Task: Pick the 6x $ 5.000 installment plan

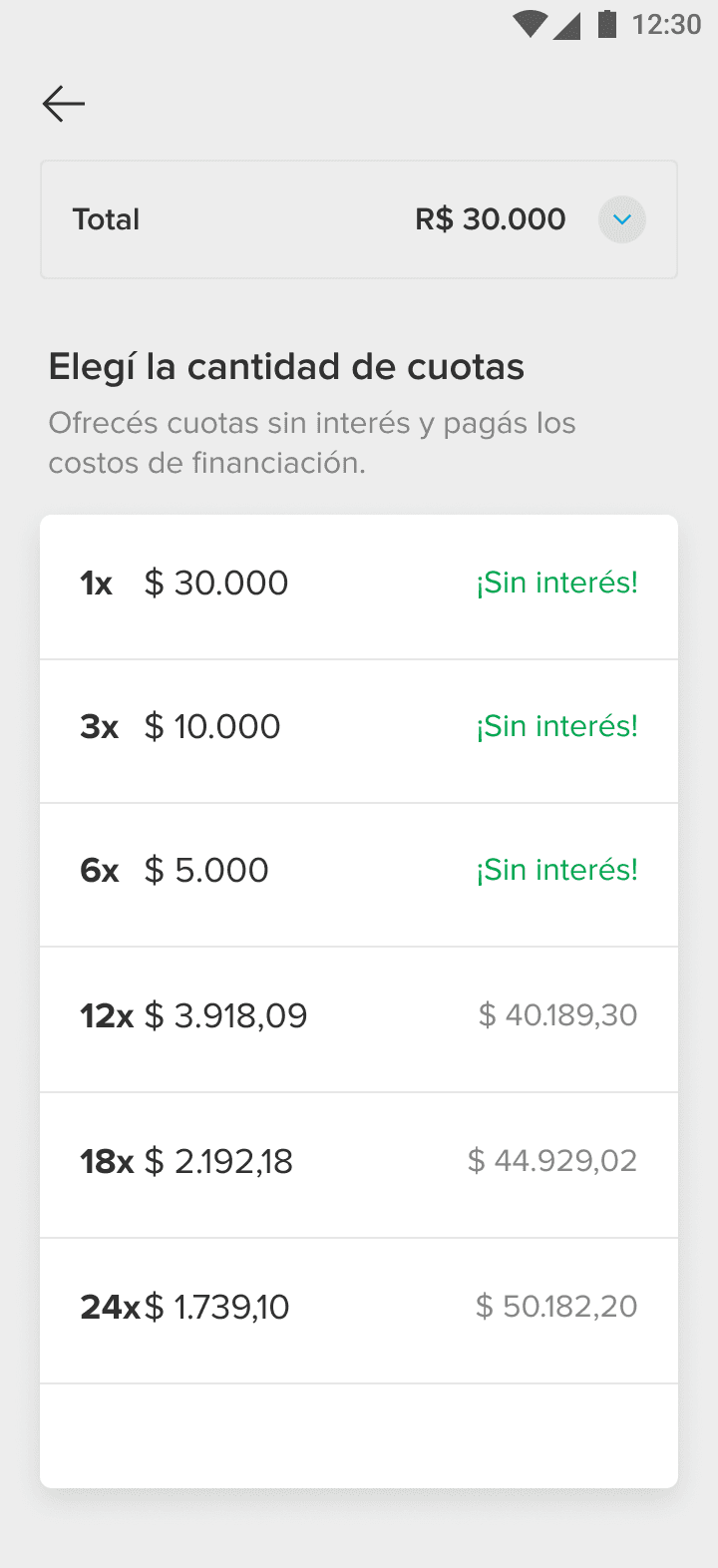Action: (359, 873)
